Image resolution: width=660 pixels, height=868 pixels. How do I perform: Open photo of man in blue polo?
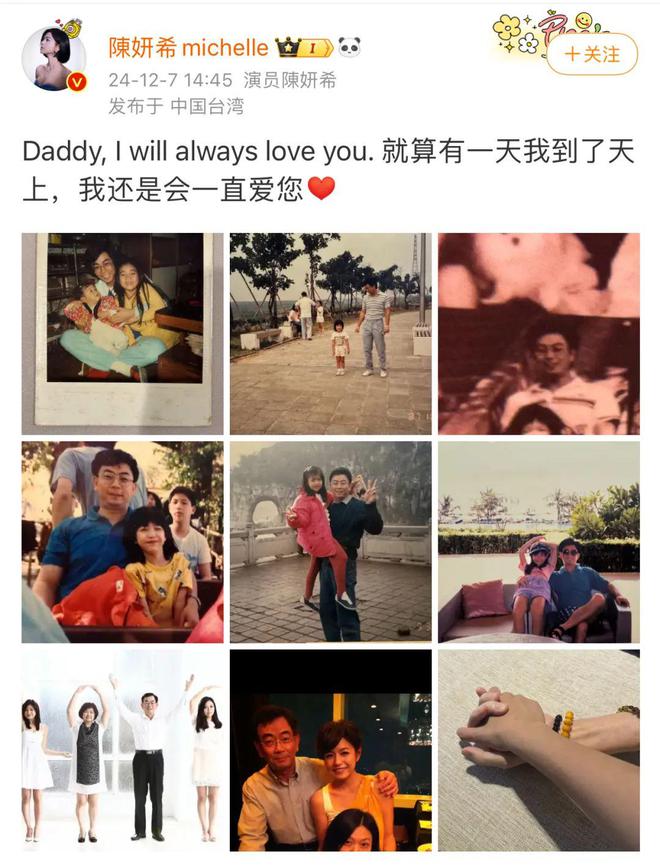tap(122, 541)
